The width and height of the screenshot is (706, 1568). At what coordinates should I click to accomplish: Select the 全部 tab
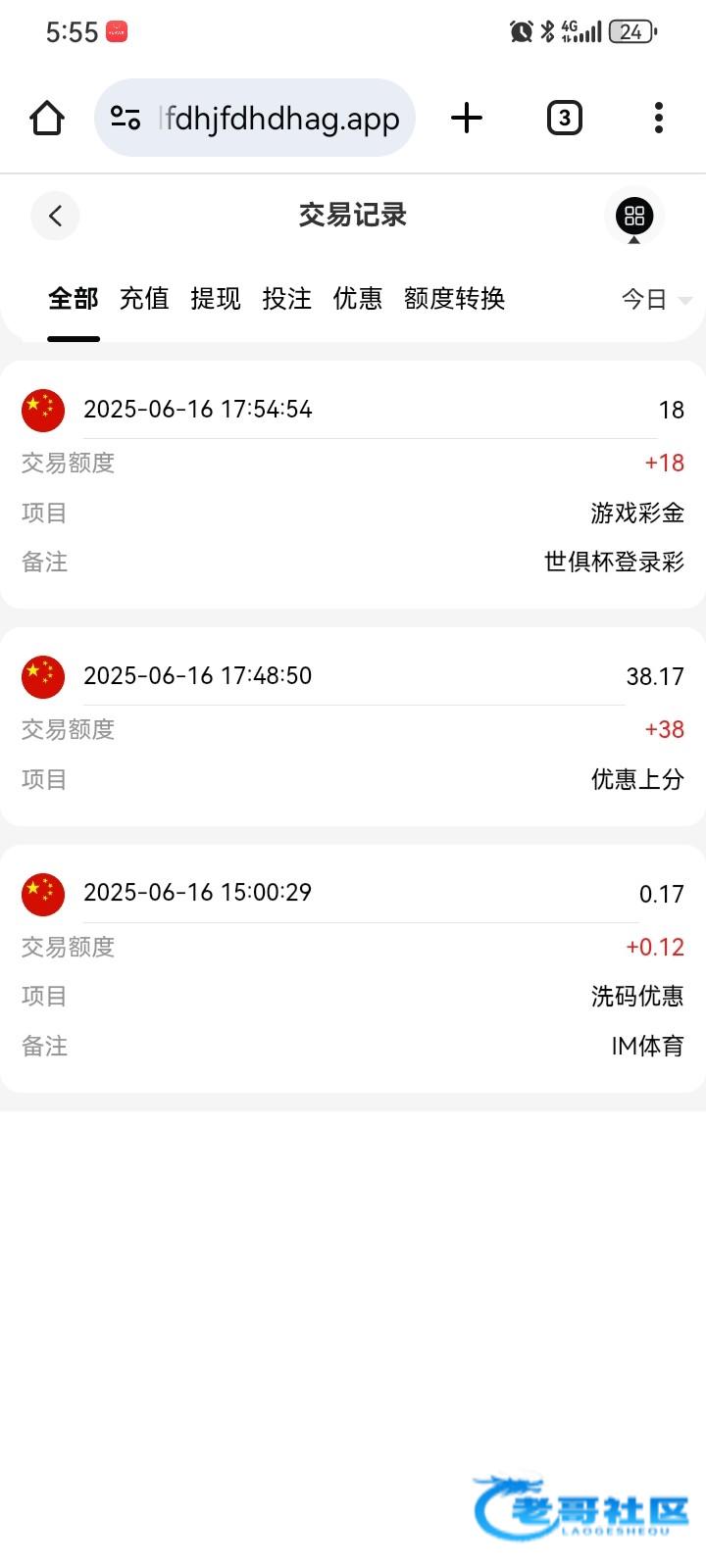pos(74,298)
